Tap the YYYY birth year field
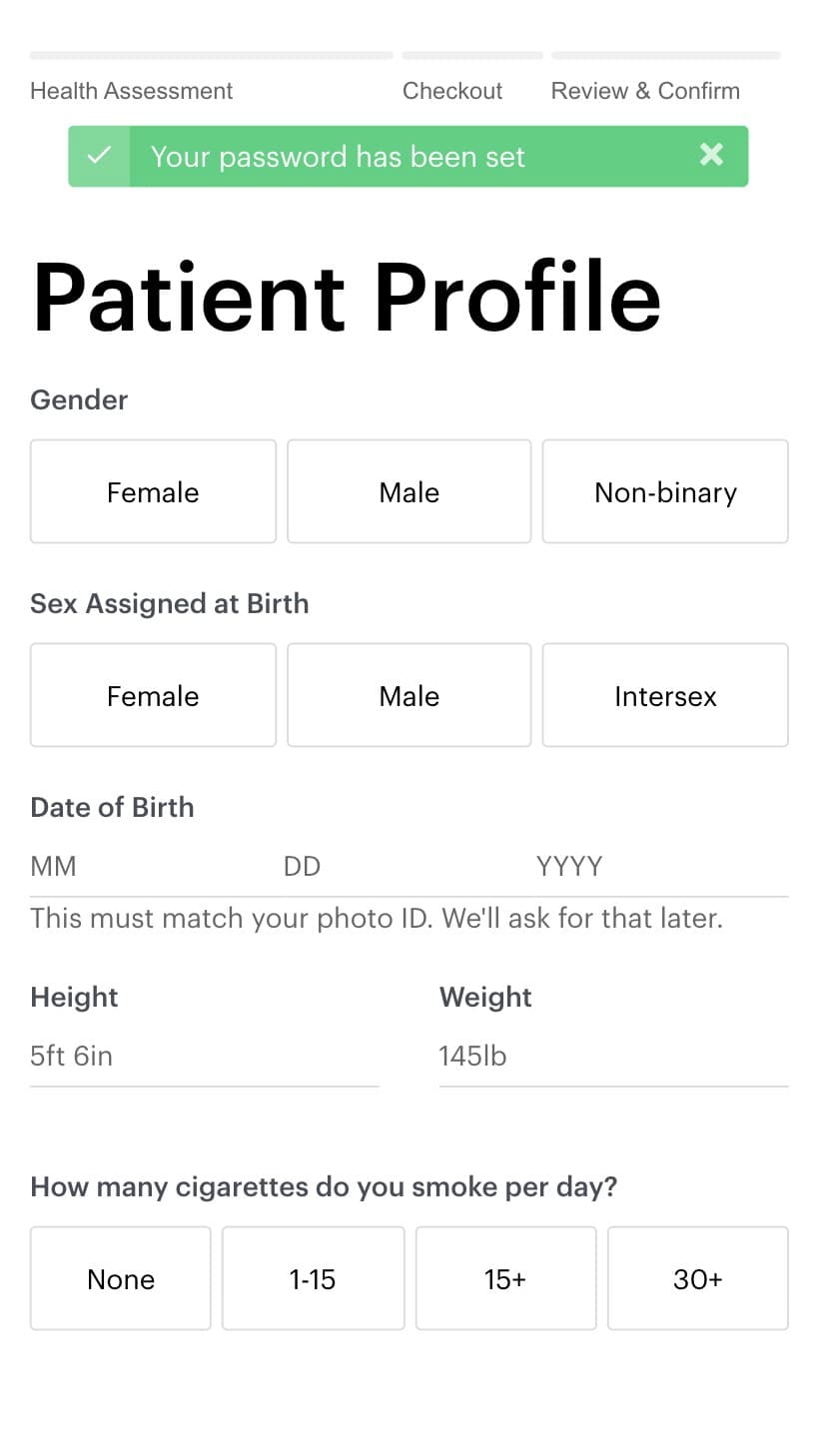This screenshot has height=1456, width=819. pyautogui.click(x=662, y=866)
